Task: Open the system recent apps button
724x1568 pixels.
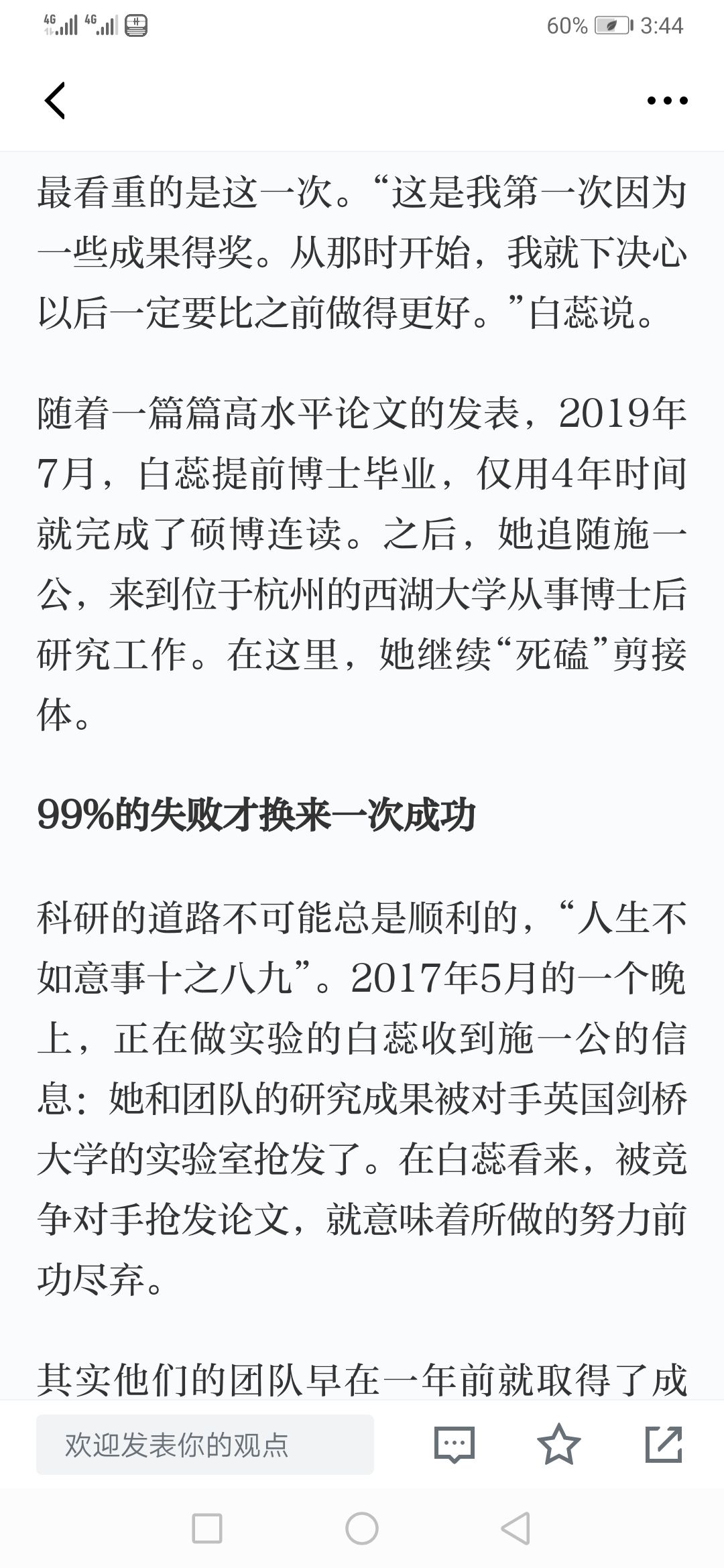Action: coord(207,1528)
